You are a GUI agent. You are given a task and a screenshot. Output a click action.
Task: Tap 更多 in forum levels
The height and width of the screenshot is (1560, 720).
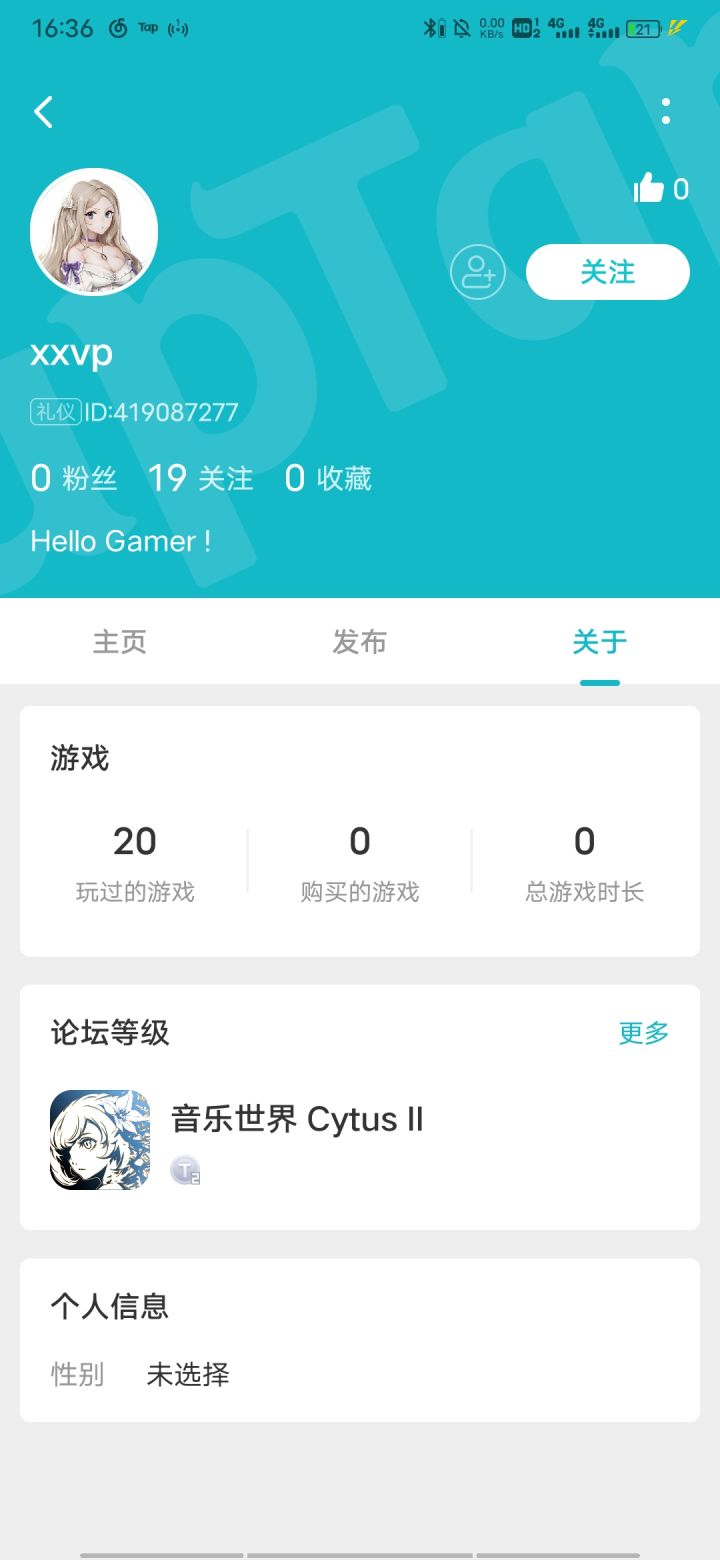644,1033
